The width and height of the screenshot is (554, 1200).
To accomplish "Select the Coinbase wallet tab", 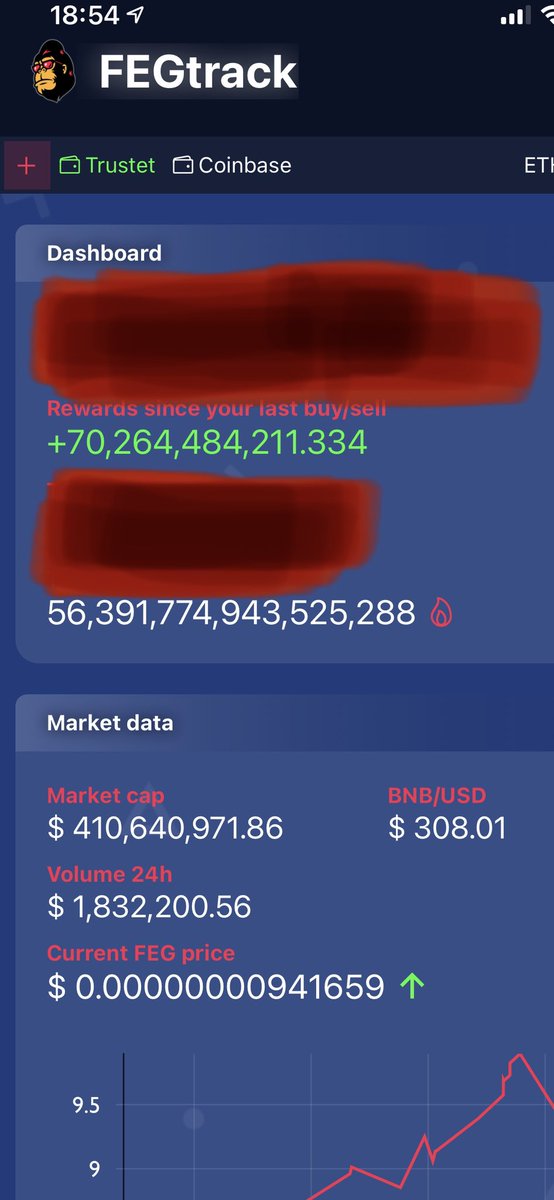I will 232,165.
